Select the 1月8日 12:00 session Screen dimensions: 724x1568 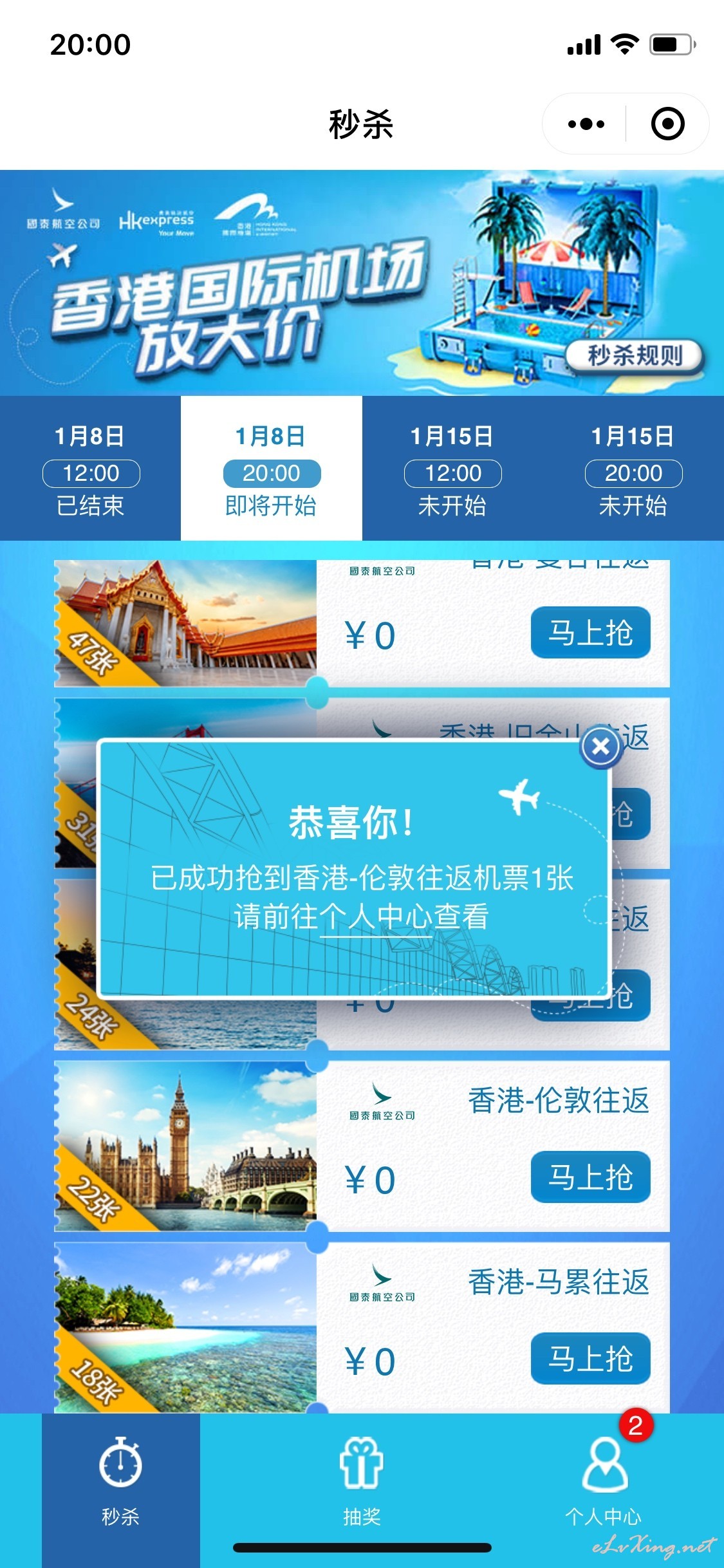pyautogui.click(x=91, y=469)
